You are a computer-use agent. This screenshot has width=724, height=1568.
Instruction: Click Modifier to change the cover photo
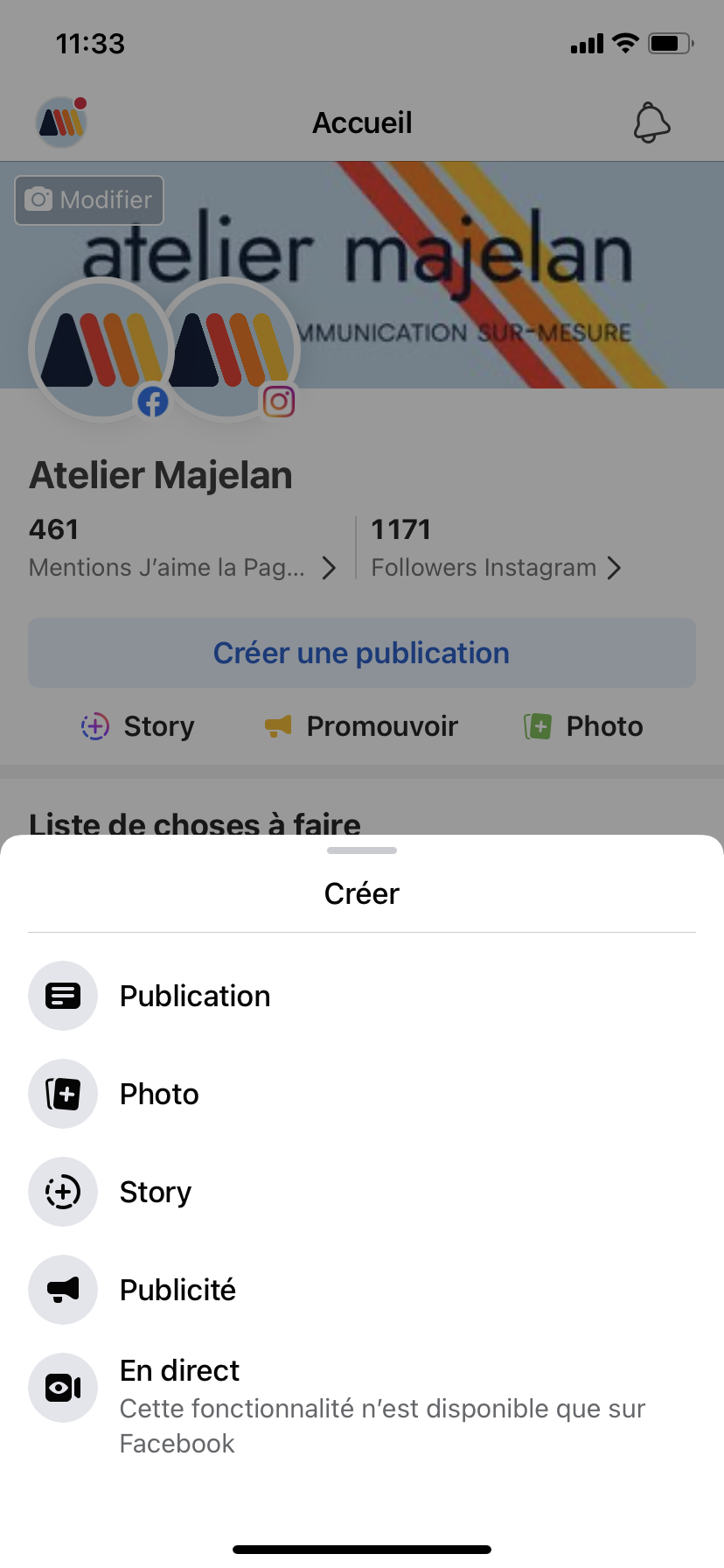coord(88,200)
